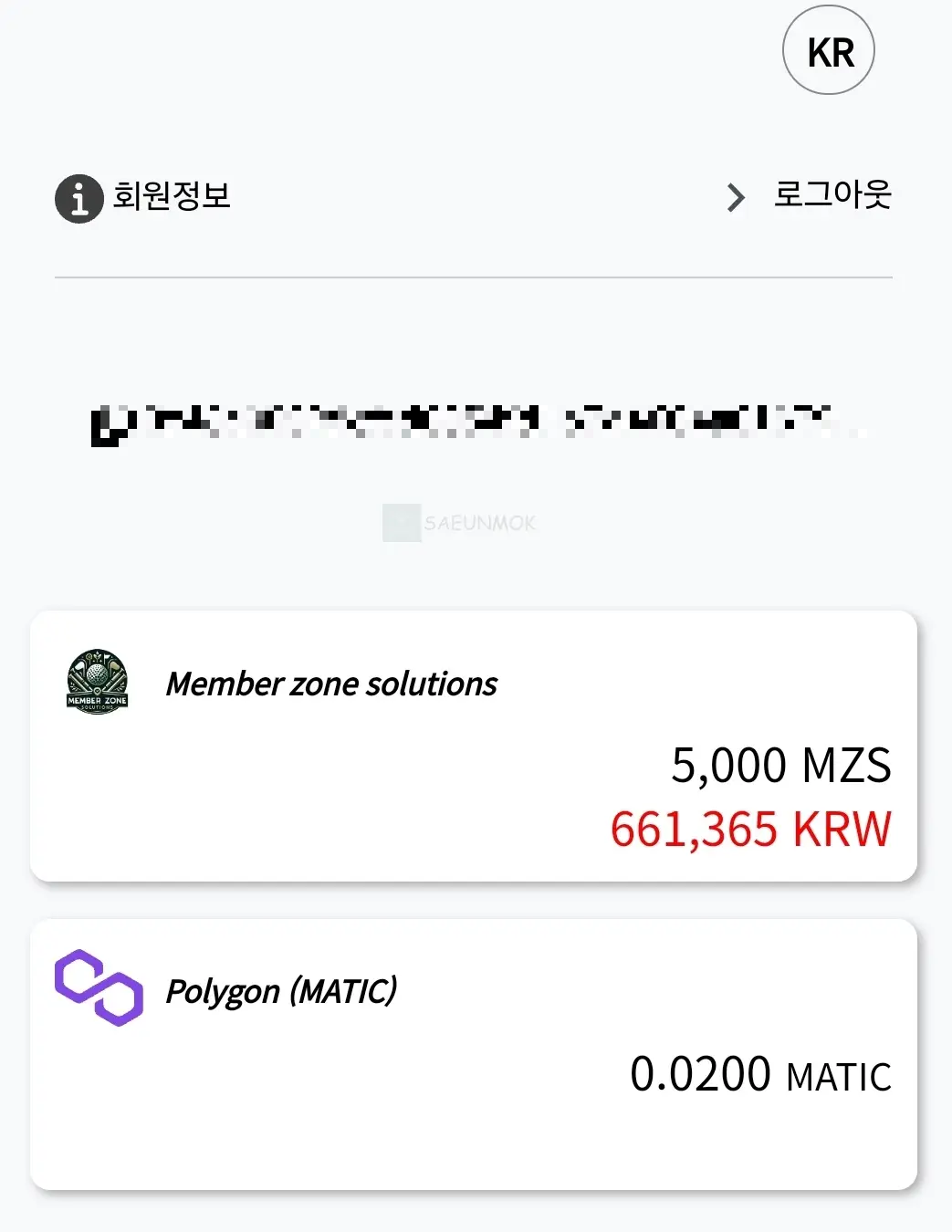Click the red 661,365 KRW value
Screen dimensions: 952x1232
pyautogui.click(x=749, y=831)
